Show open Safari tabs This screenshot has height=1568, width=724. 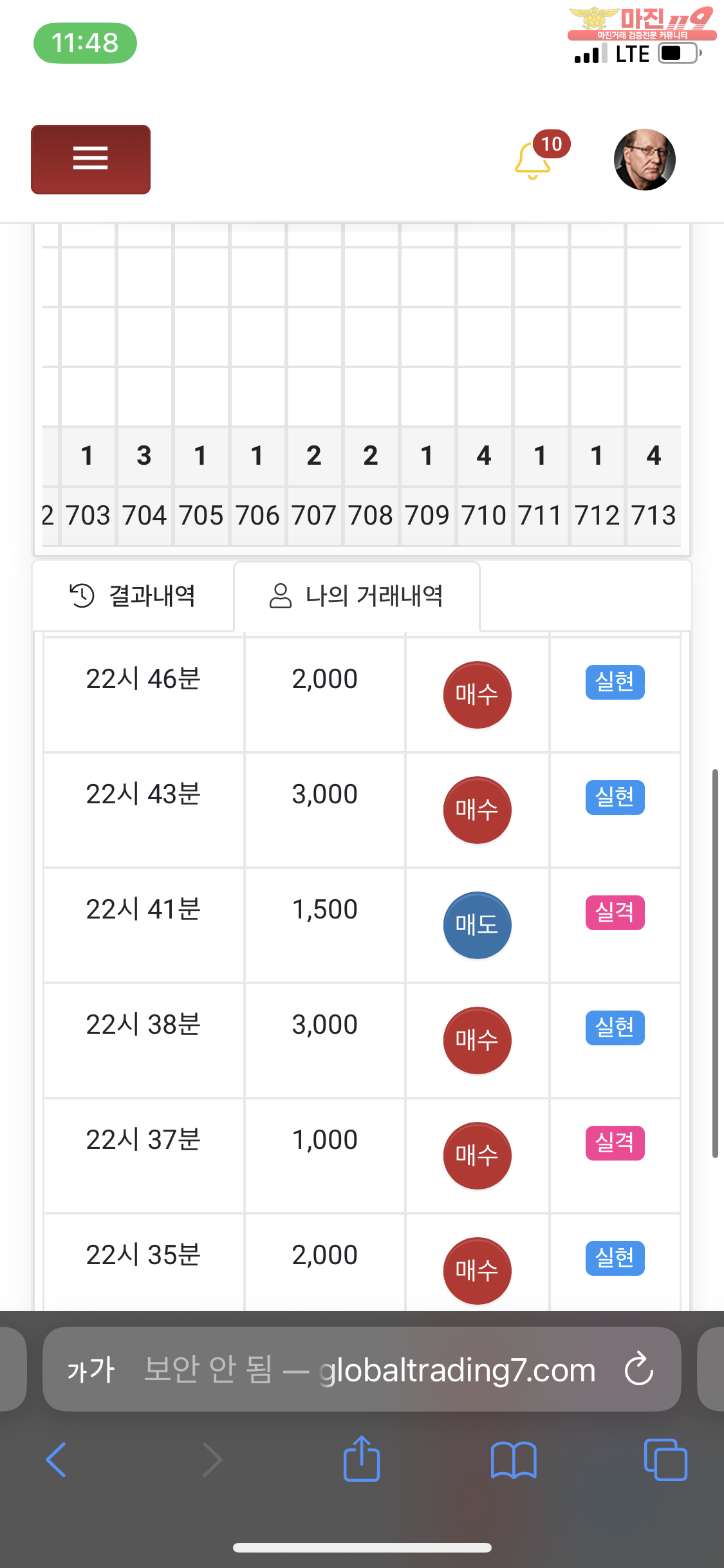click(x=665, y=1460)
